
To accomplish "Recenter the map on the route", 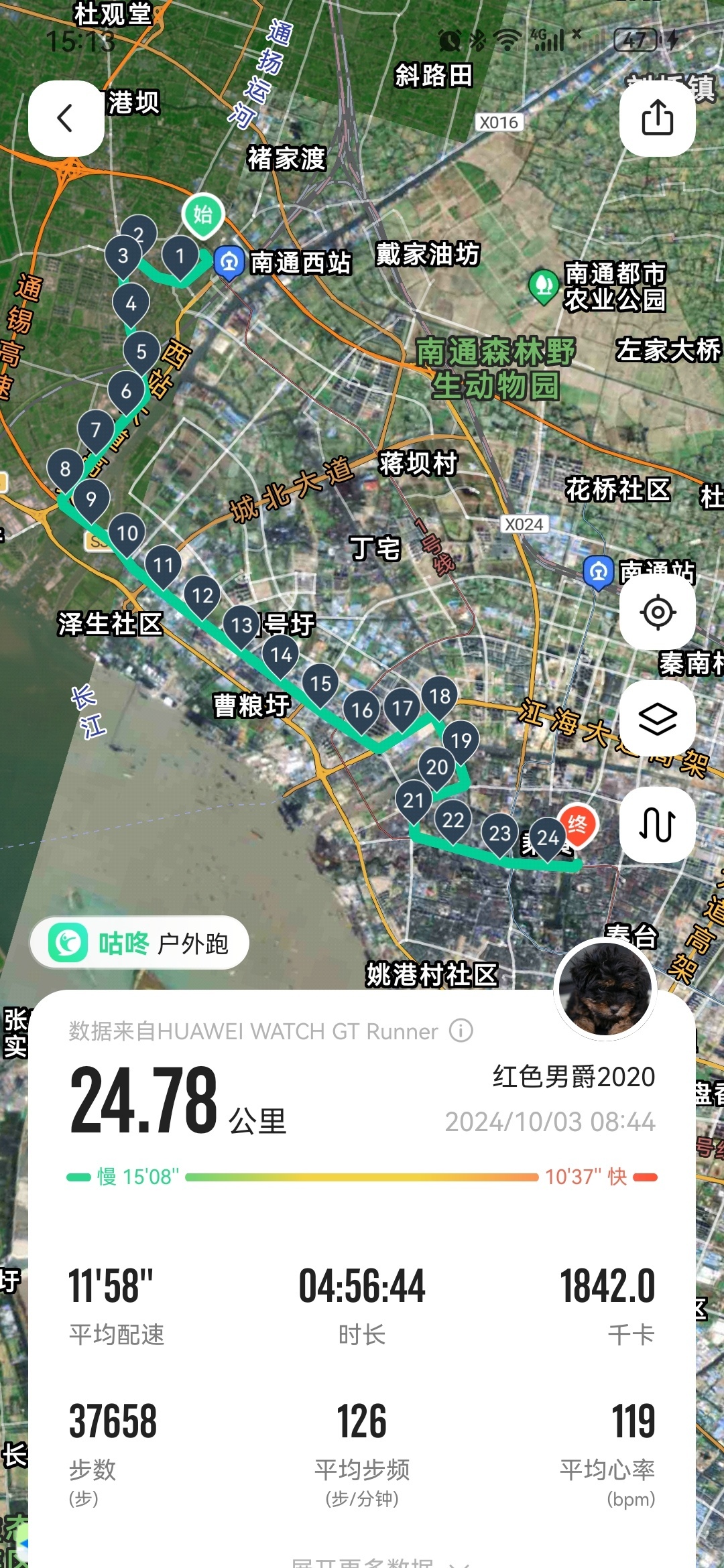I will click(x=657, y=612).
